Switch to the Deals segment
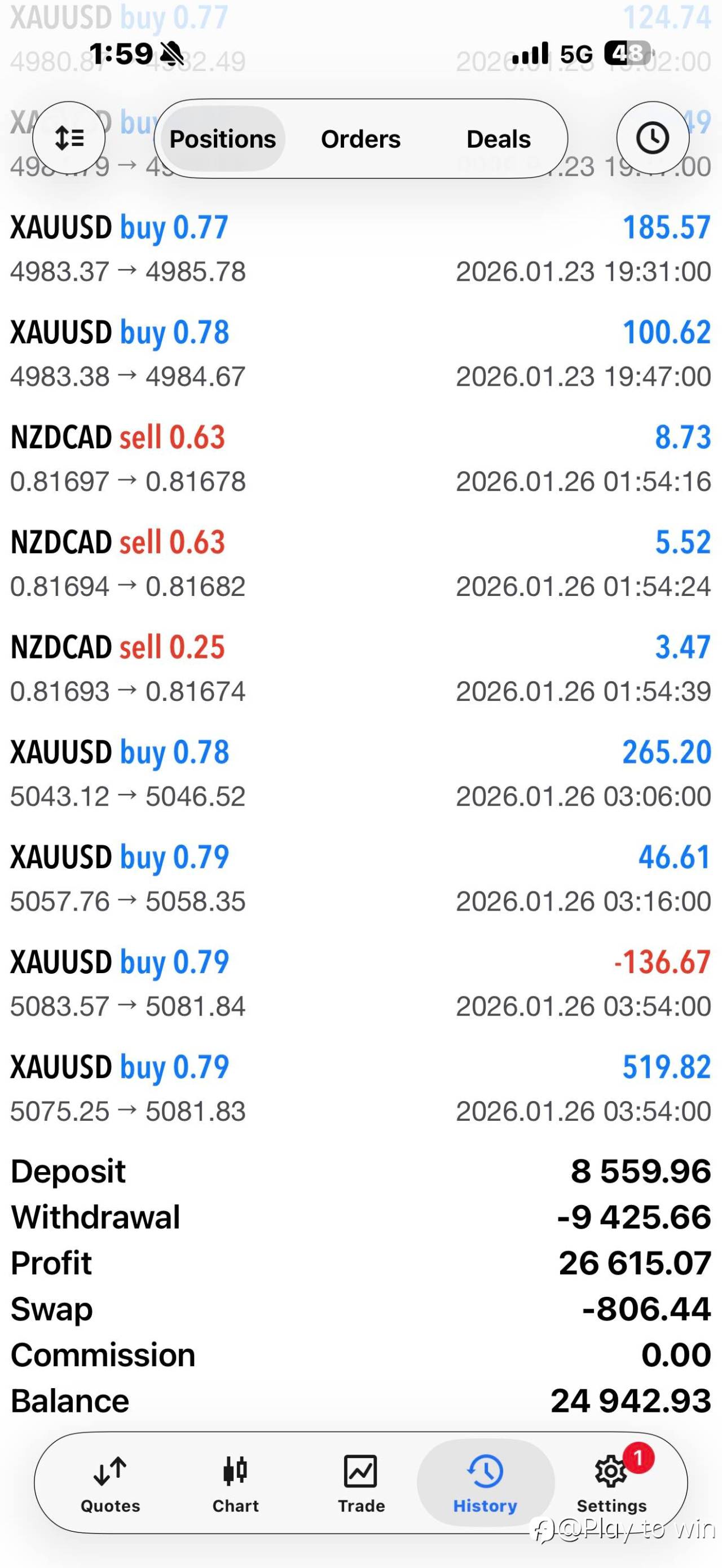Screen dimensions: 722x1568 tap(499, 139)
